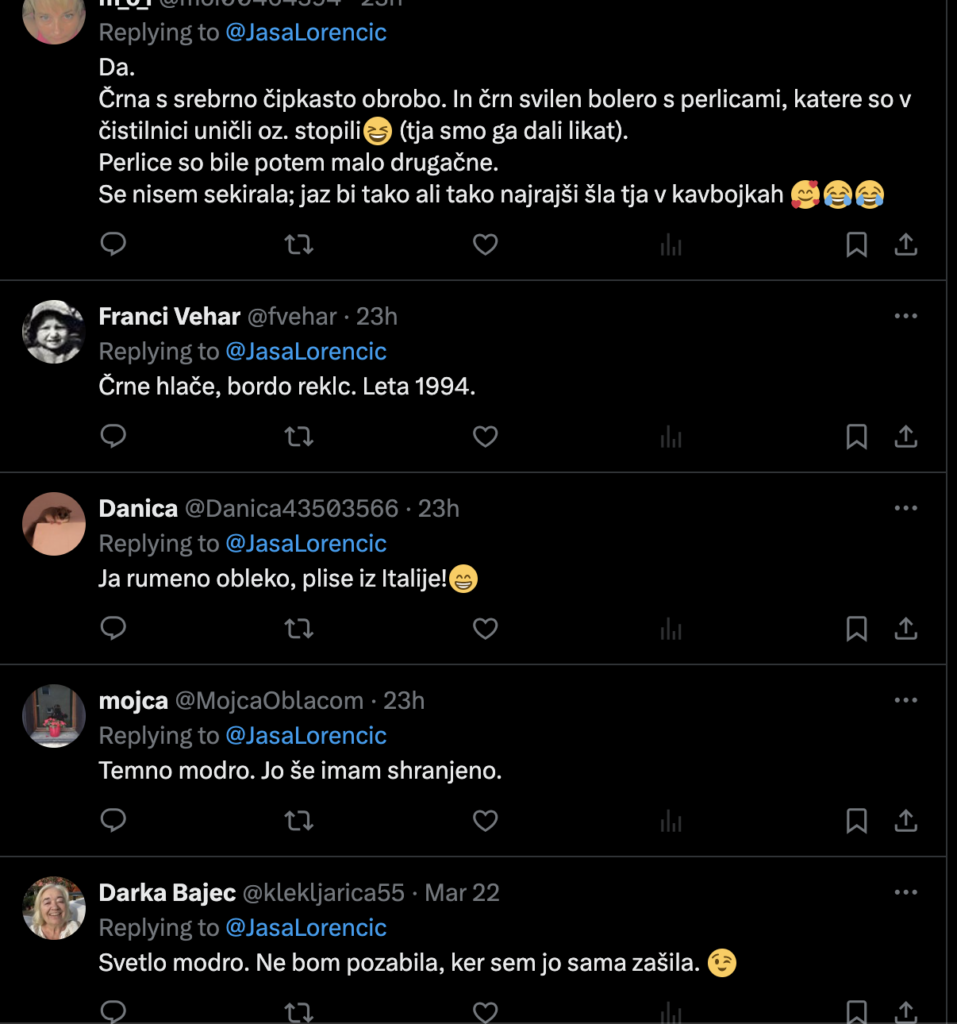The width and height of the screenshot is (957, 1024).
Task: Like the reply about the black dress
Action: (x=485, y=244)
